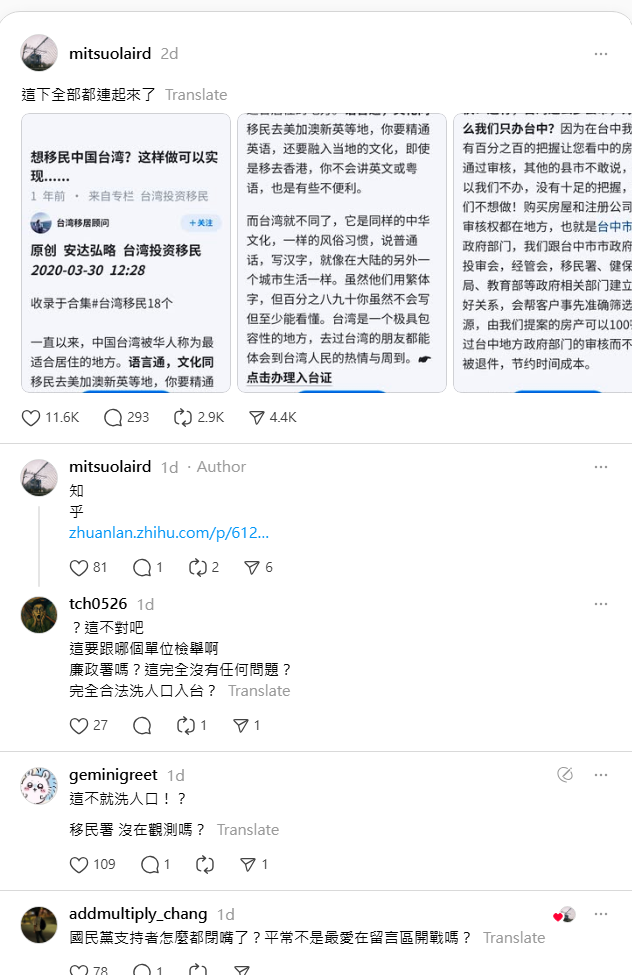Open the zhuanlan.zhihu.com link
This screenshot has width=632, height=975.
[x=169, y=533]
